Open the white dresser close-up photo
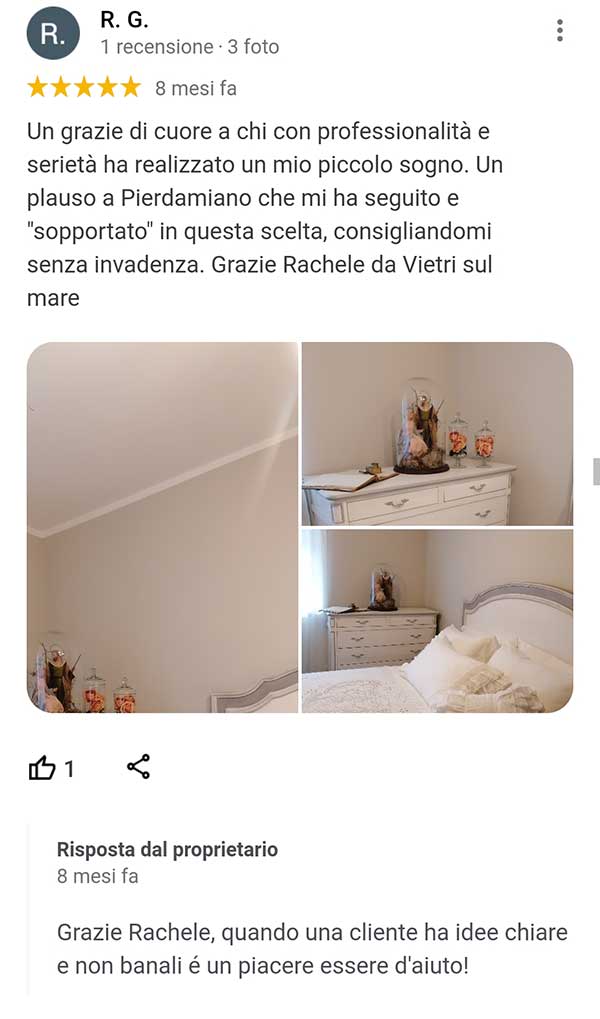The image size is (600, 1019). [437, 433]
